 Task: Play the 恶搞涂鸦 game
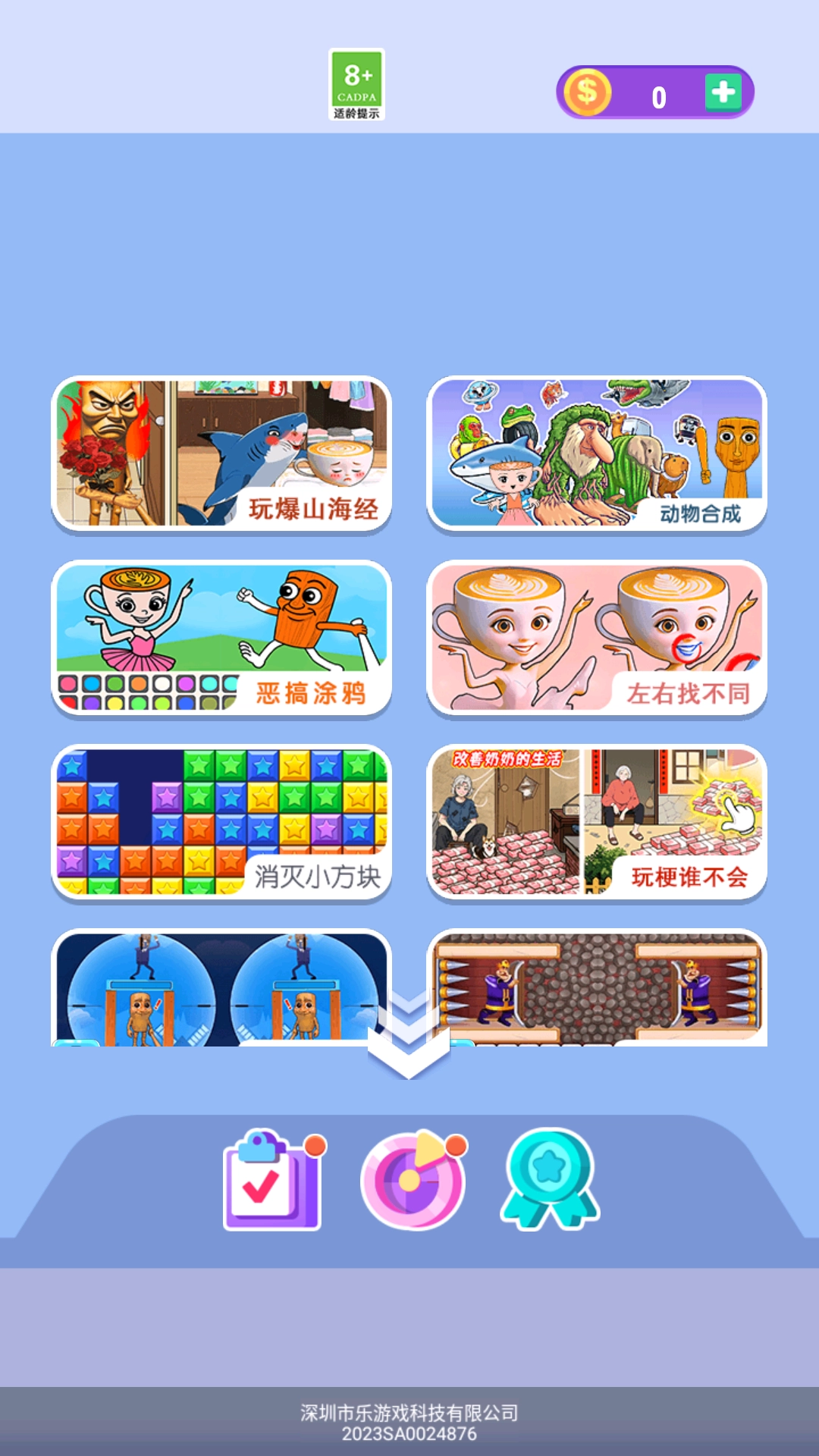pos(221,638)
